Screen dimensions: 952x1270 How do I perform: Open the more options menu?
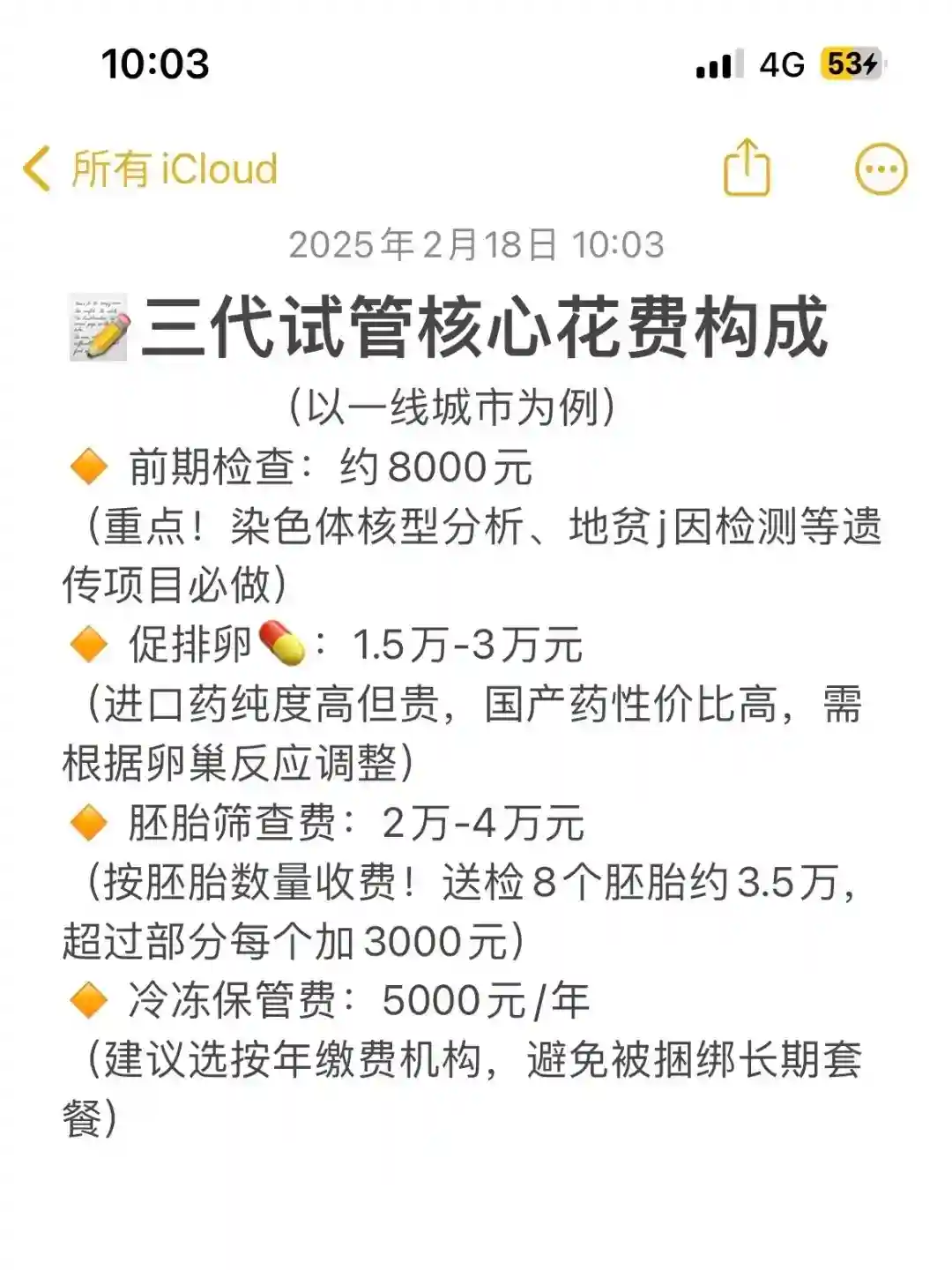881,168
